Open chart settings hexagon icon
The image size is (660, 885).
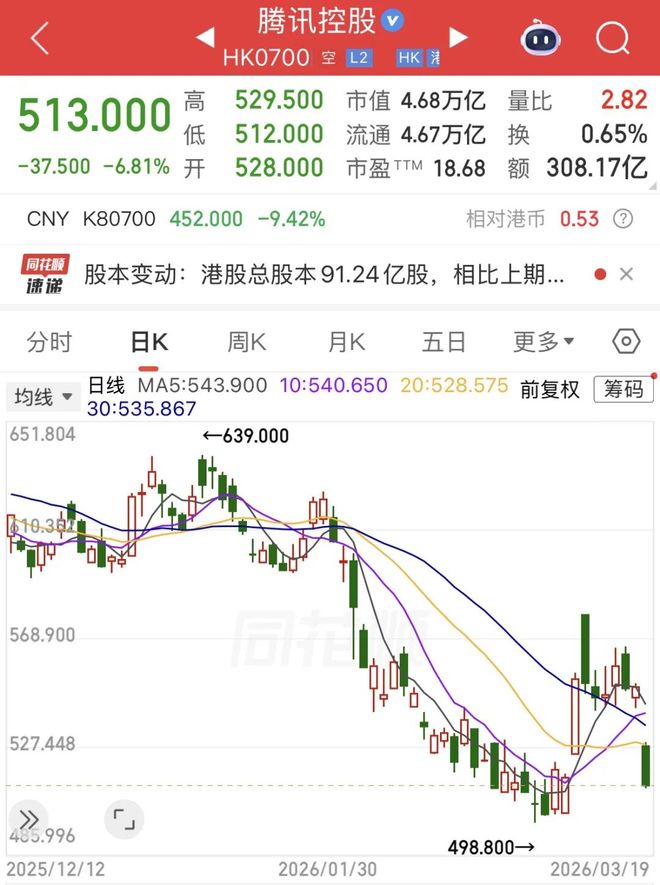click(x=626, y=342)
